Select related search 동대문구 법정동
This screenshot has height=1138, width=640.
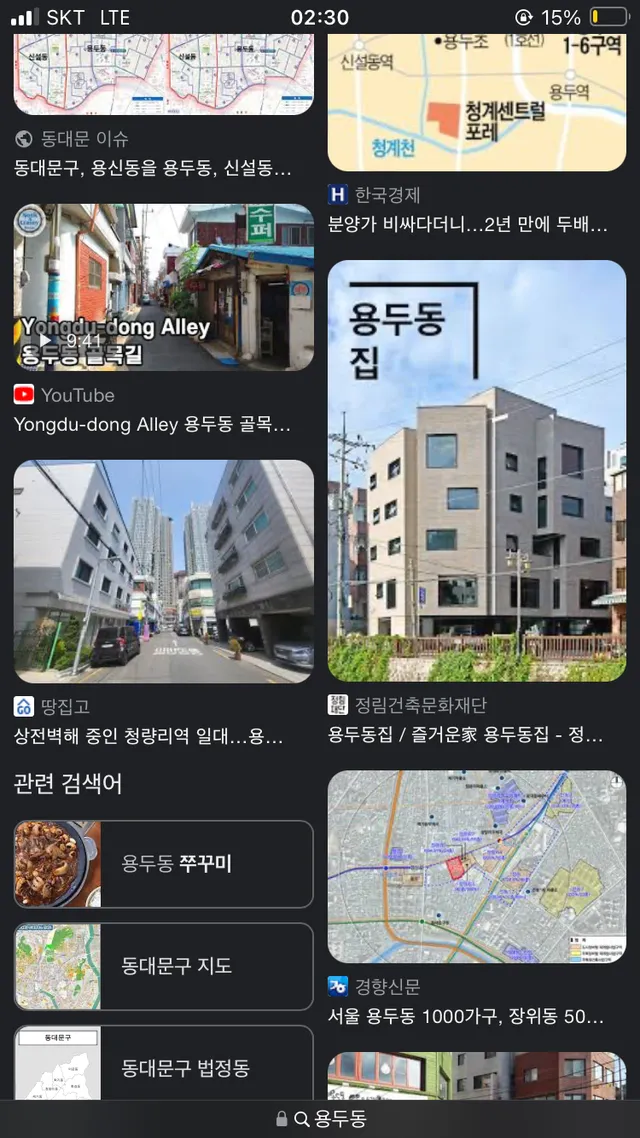click(x=164, y=1064)
